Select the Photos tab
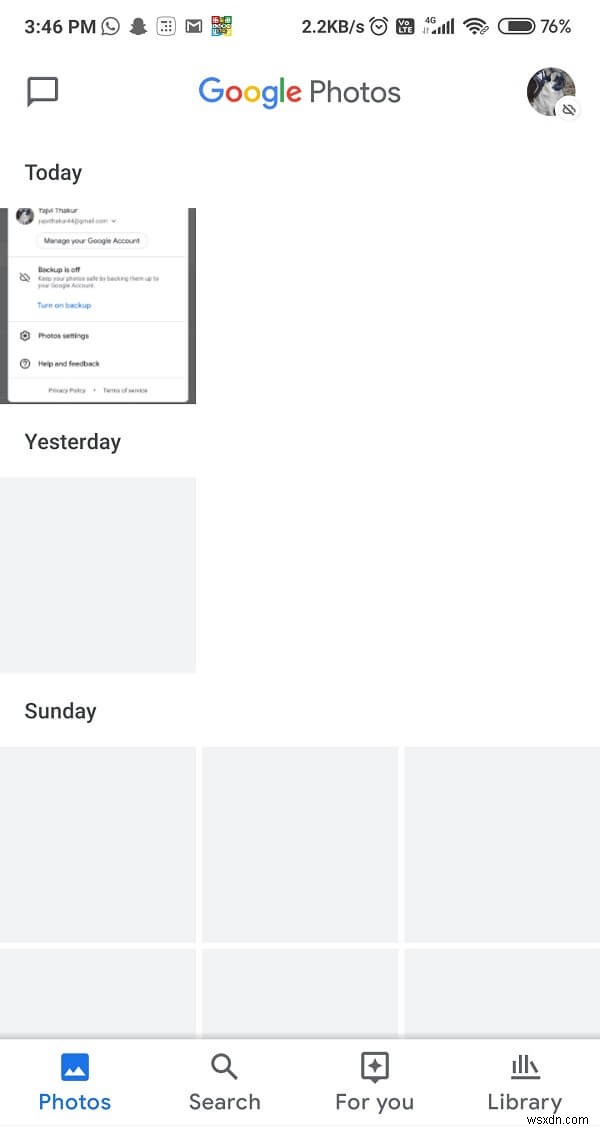 75,1083
